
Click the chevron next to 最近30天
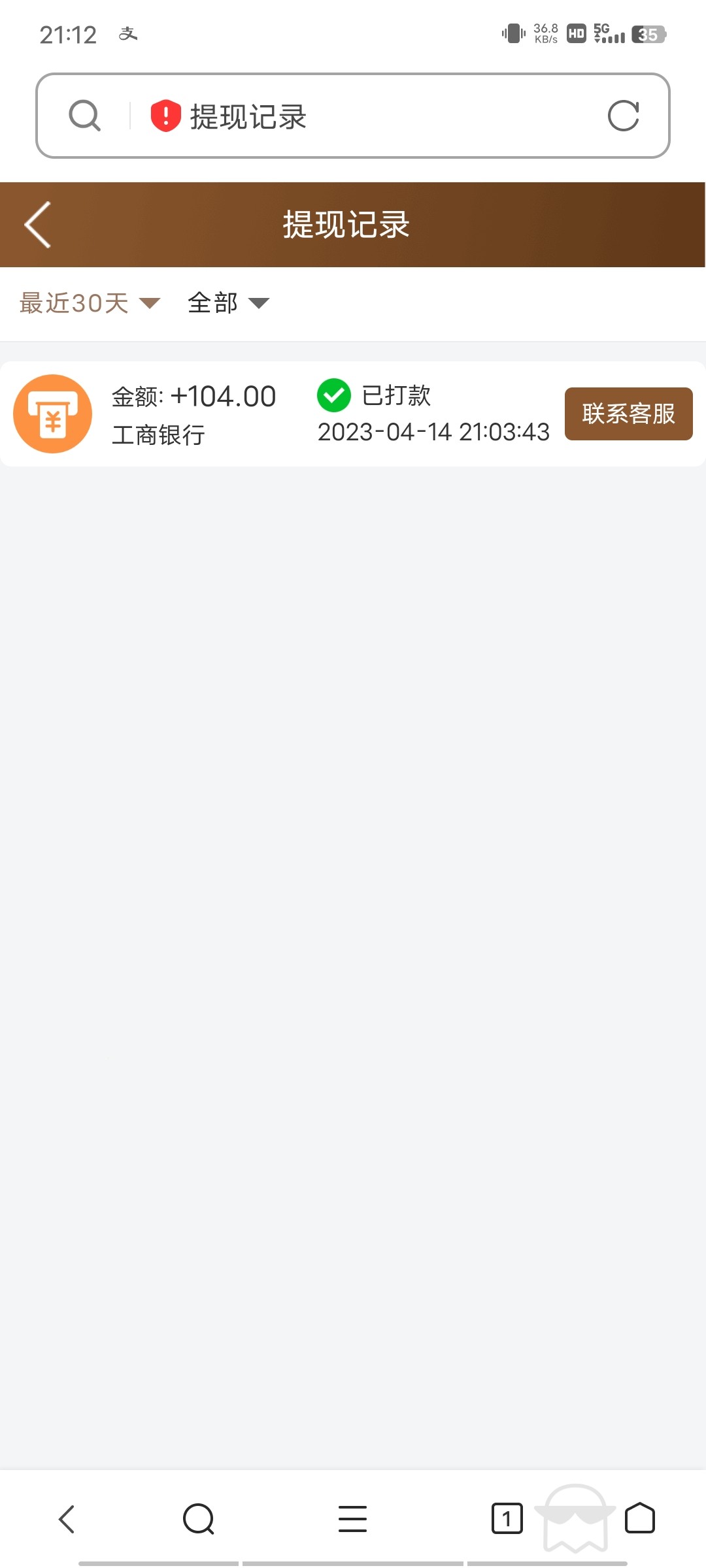150,304
